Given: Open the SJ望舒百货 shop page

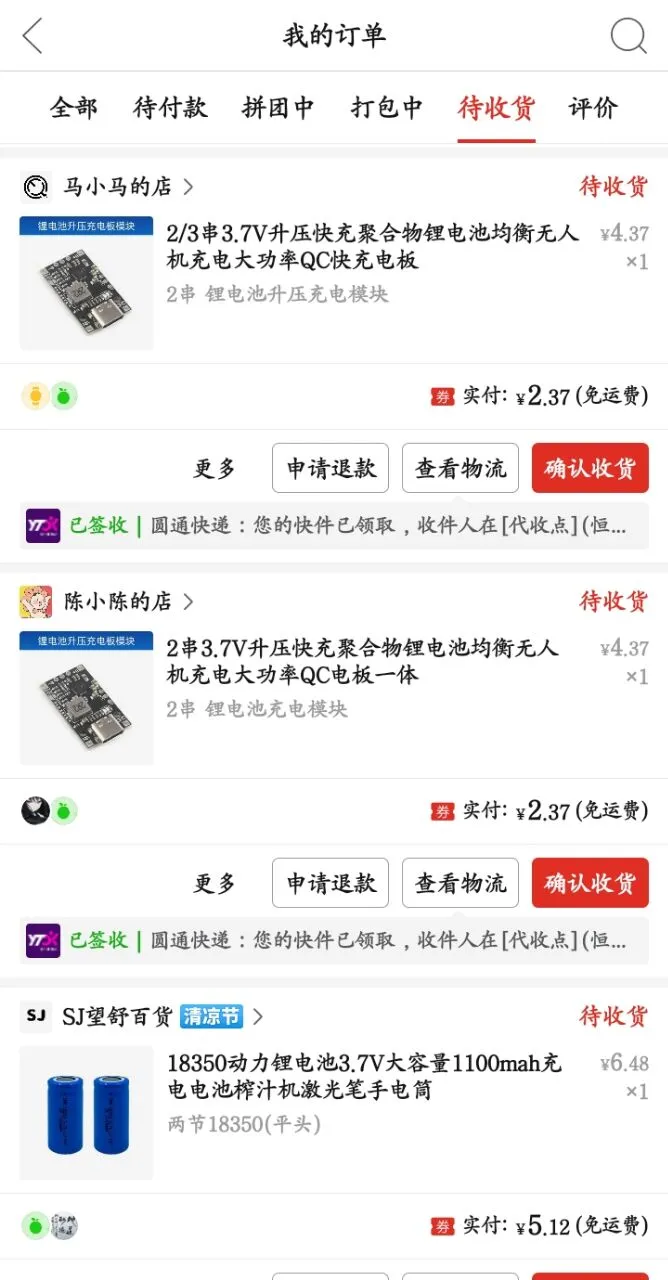Looking at the screenshot, I should (142, 1017).
